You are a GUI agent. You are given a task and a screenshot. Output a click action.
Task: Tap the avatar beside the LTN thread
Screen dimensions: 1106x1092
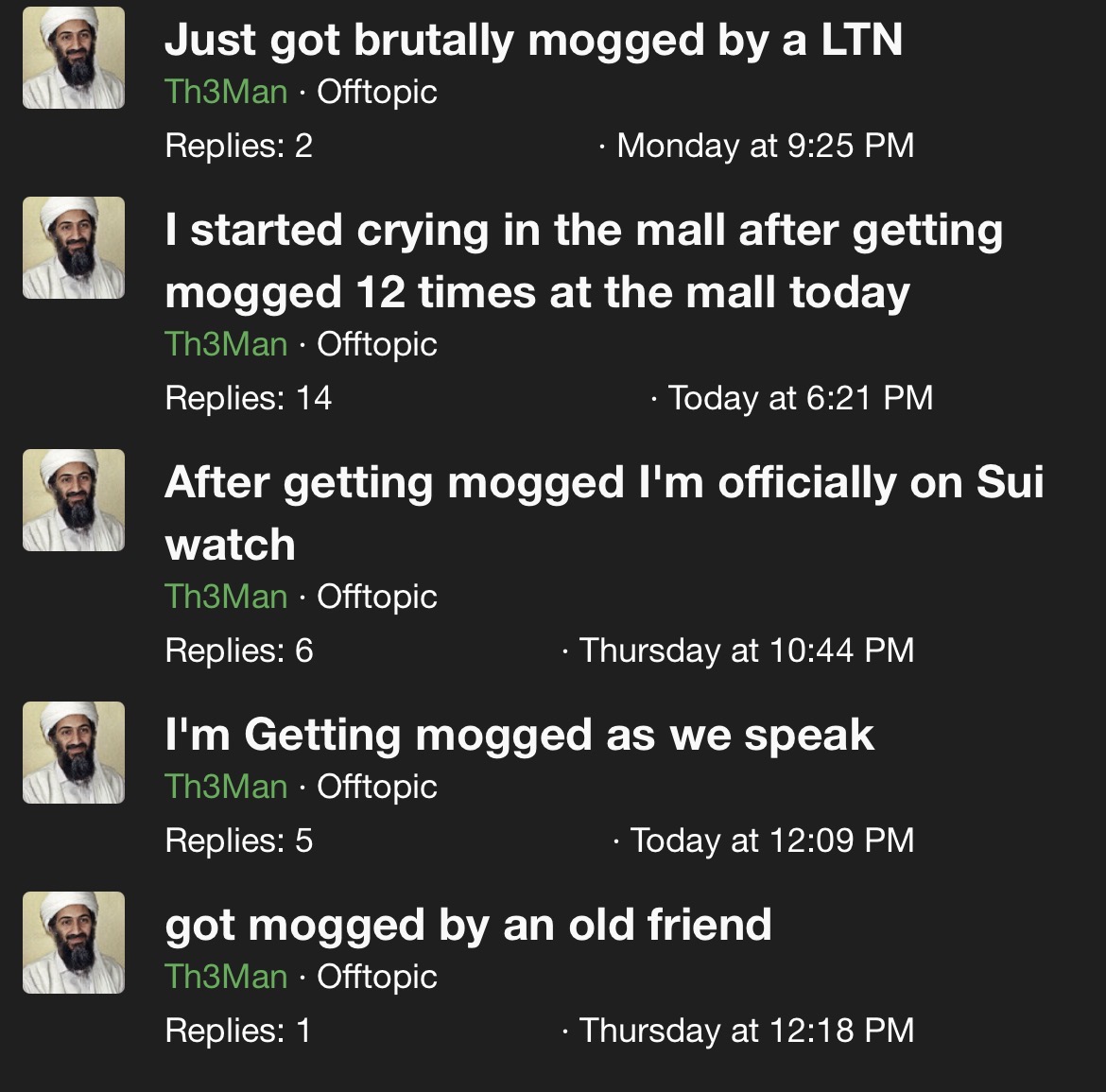coord(74,58)
